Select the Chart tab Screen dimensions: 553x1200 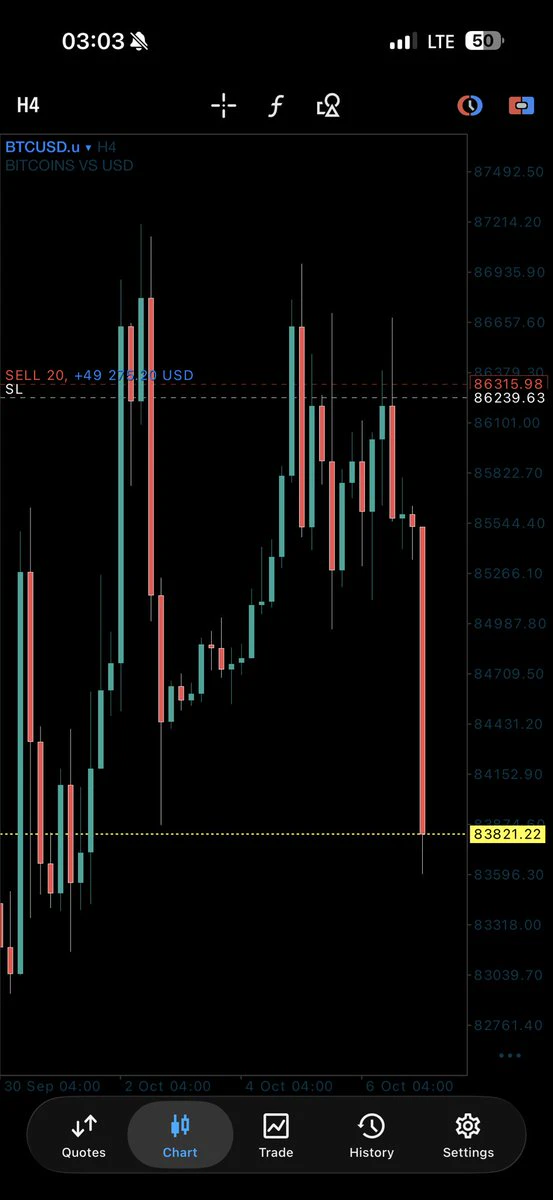[180, 1135]
